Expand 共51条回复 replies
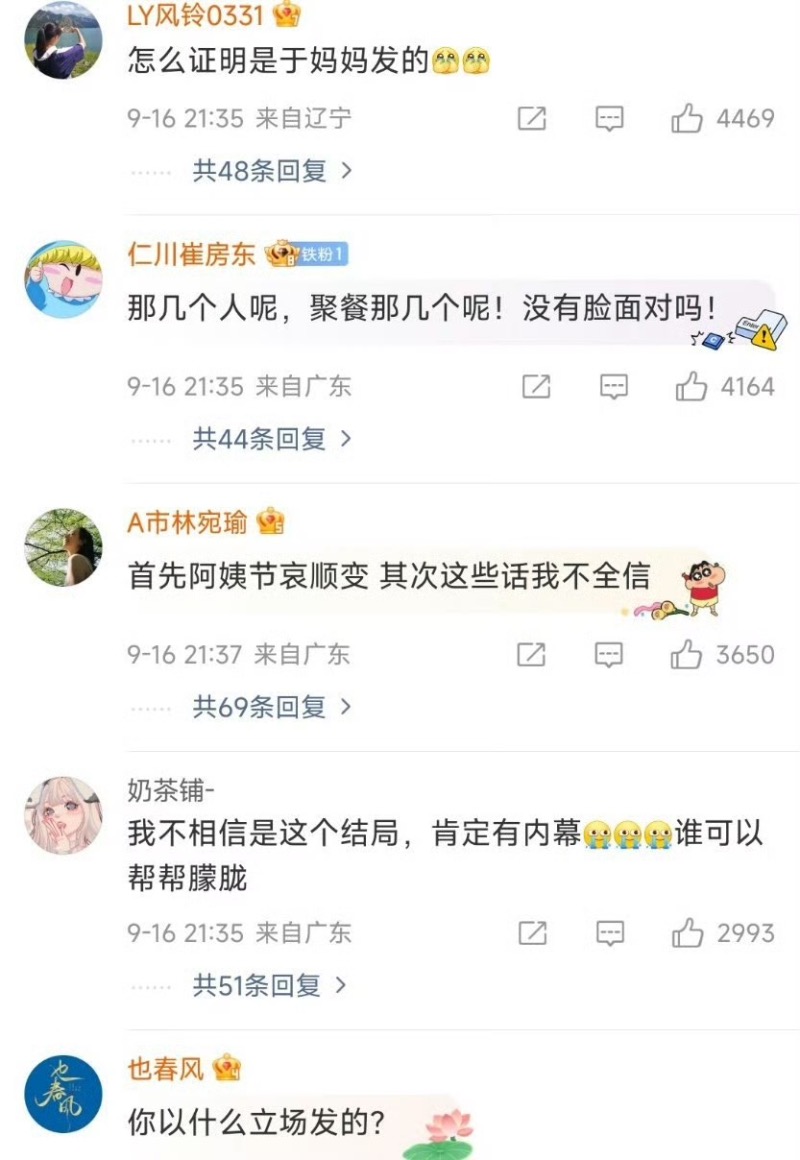This screenshot has width=800, height=1160. click(270, 986)
